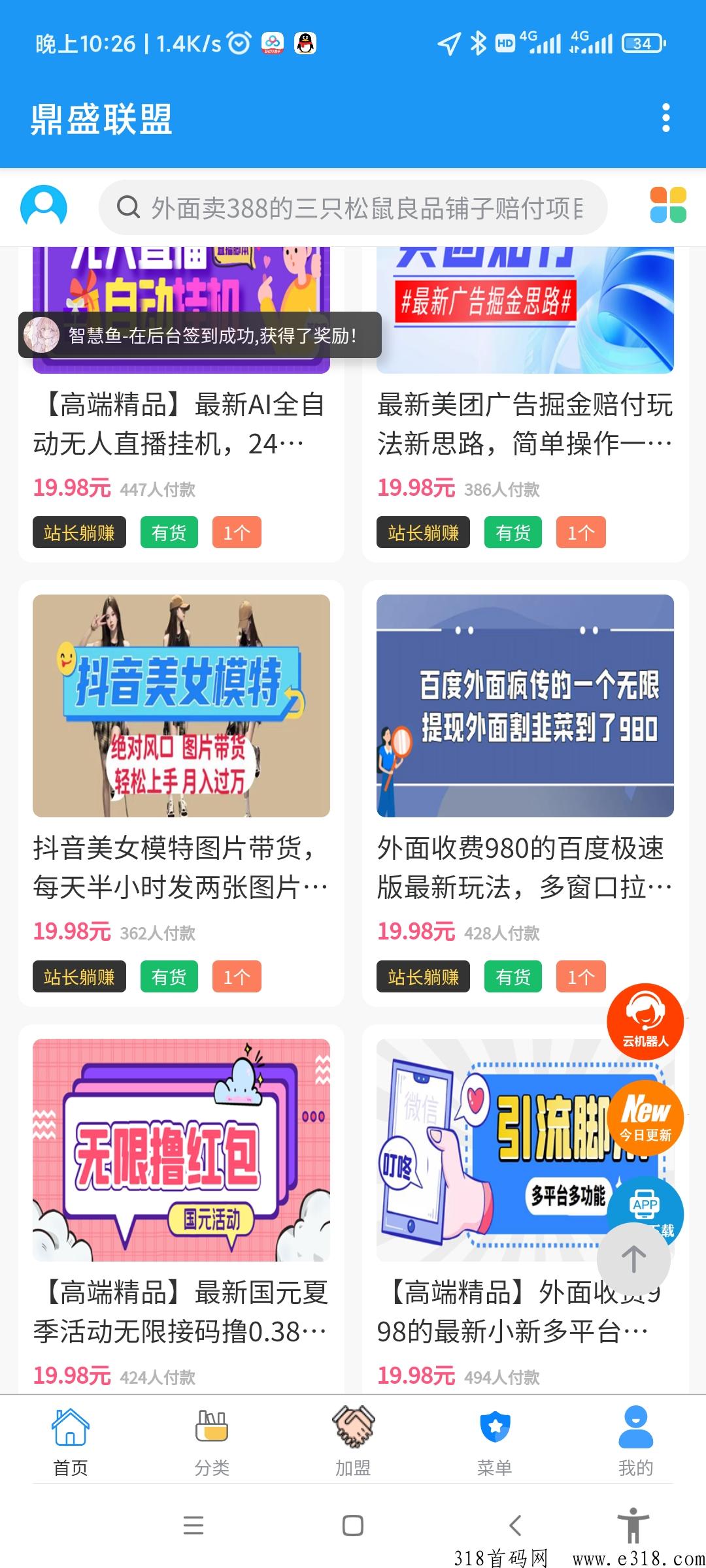The height and width of the screenshot is (1568, 706).
Task: Toggle the 站长躺赚 tag on 美团广告 item
Action: [x=423, y=532]
